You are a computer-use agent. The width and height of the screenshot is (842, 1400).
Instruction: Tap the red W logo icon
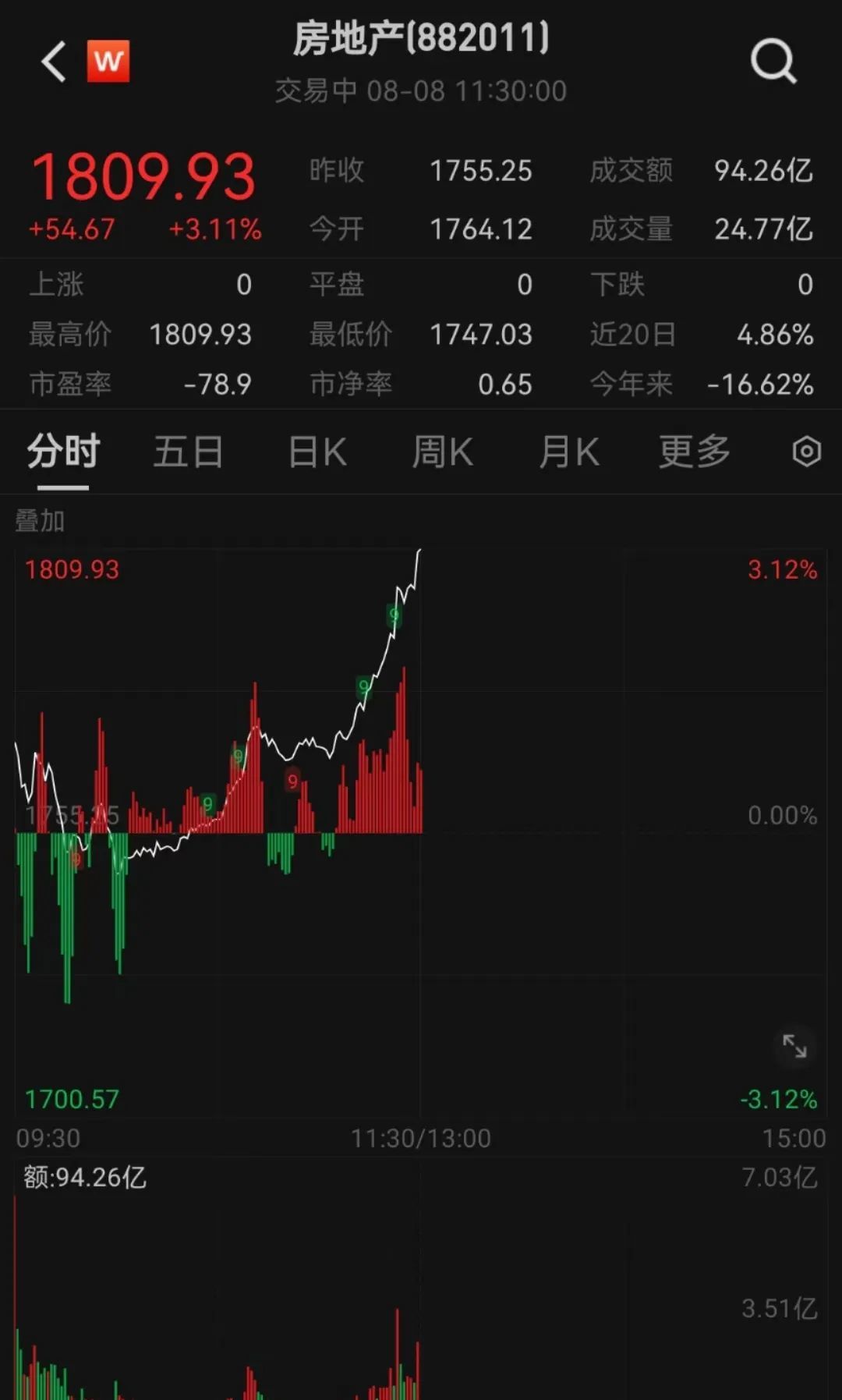coord(108,61)
